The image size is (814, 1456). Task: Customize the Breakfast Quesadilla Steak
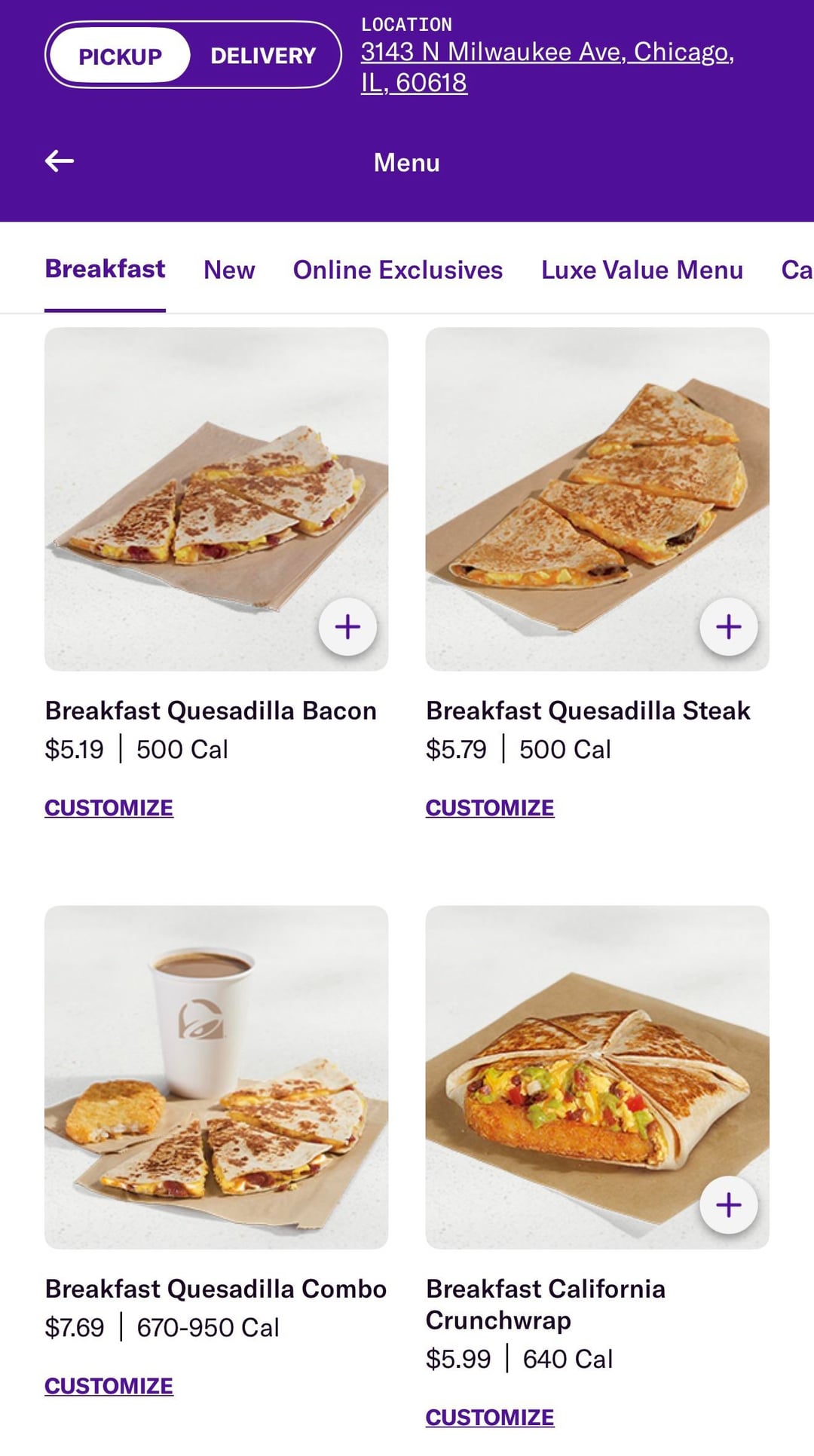490,807
